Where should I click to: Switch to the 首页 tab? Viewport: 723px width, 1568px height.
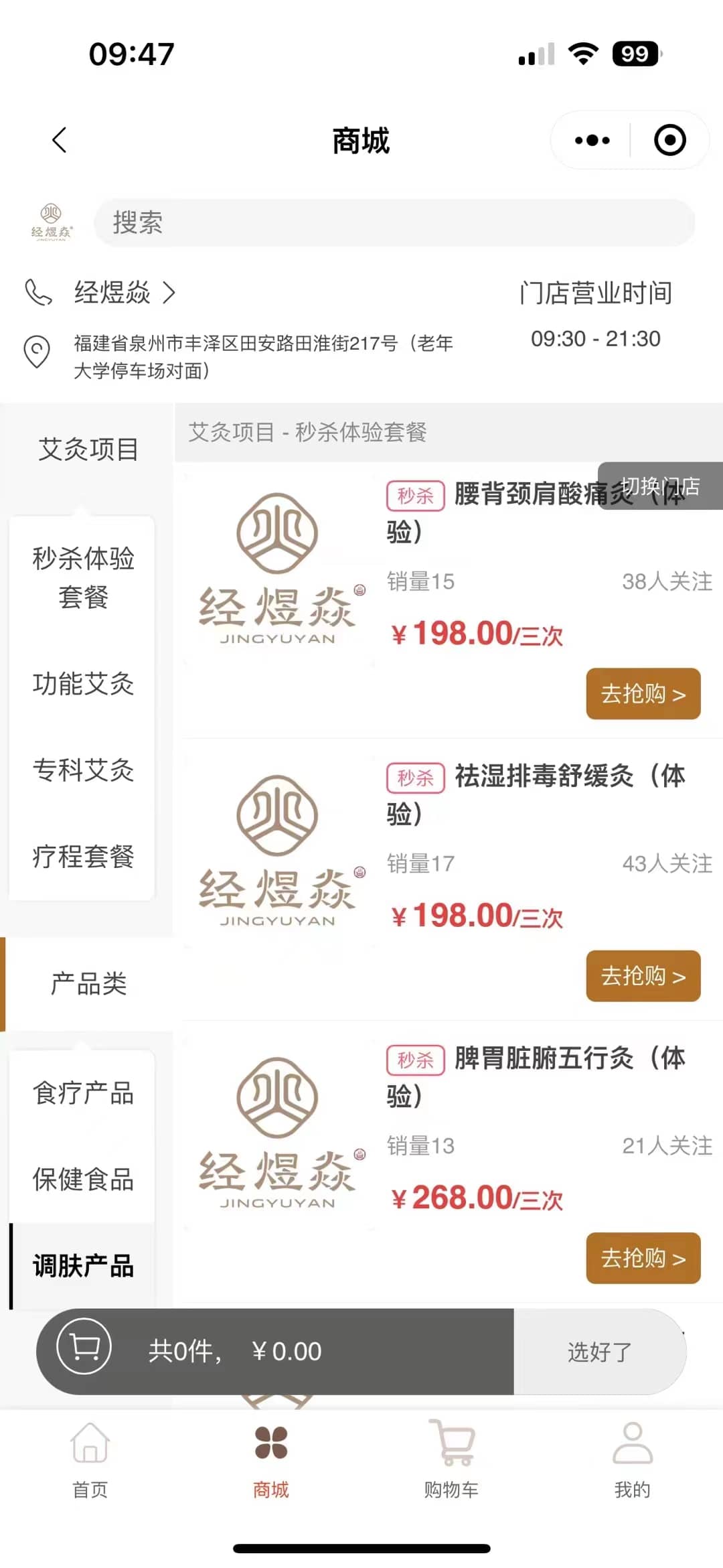90,1461
